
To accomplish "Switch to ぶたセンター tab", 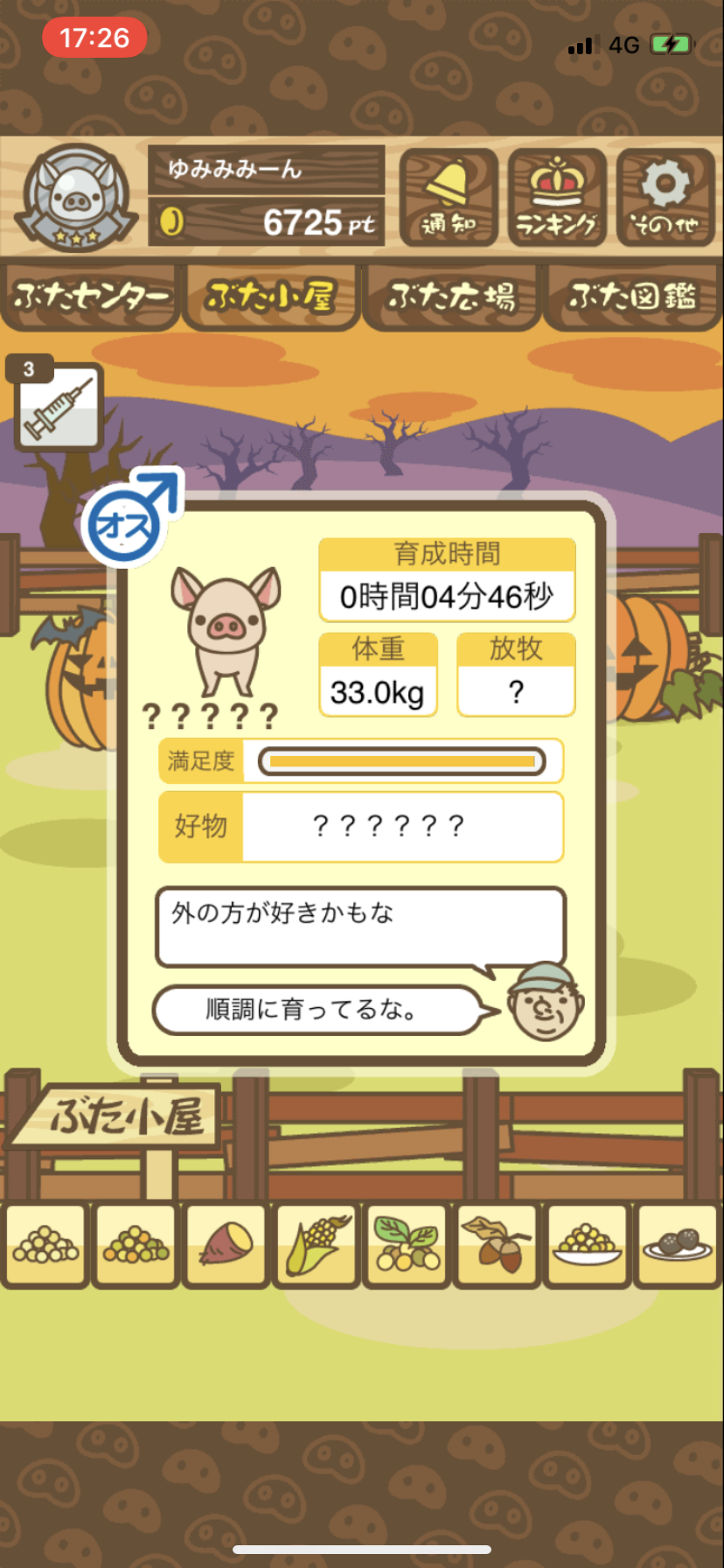I will coord(90,297).
